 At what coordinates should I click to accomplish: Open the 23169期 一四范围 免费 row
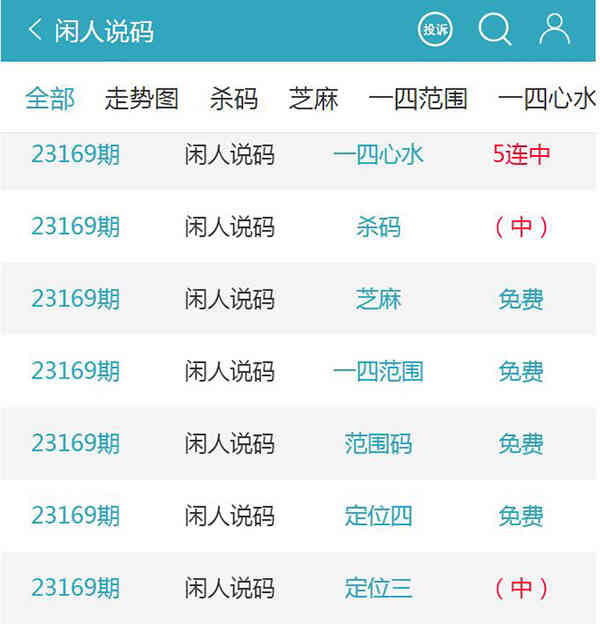click(x=300, y=371)
